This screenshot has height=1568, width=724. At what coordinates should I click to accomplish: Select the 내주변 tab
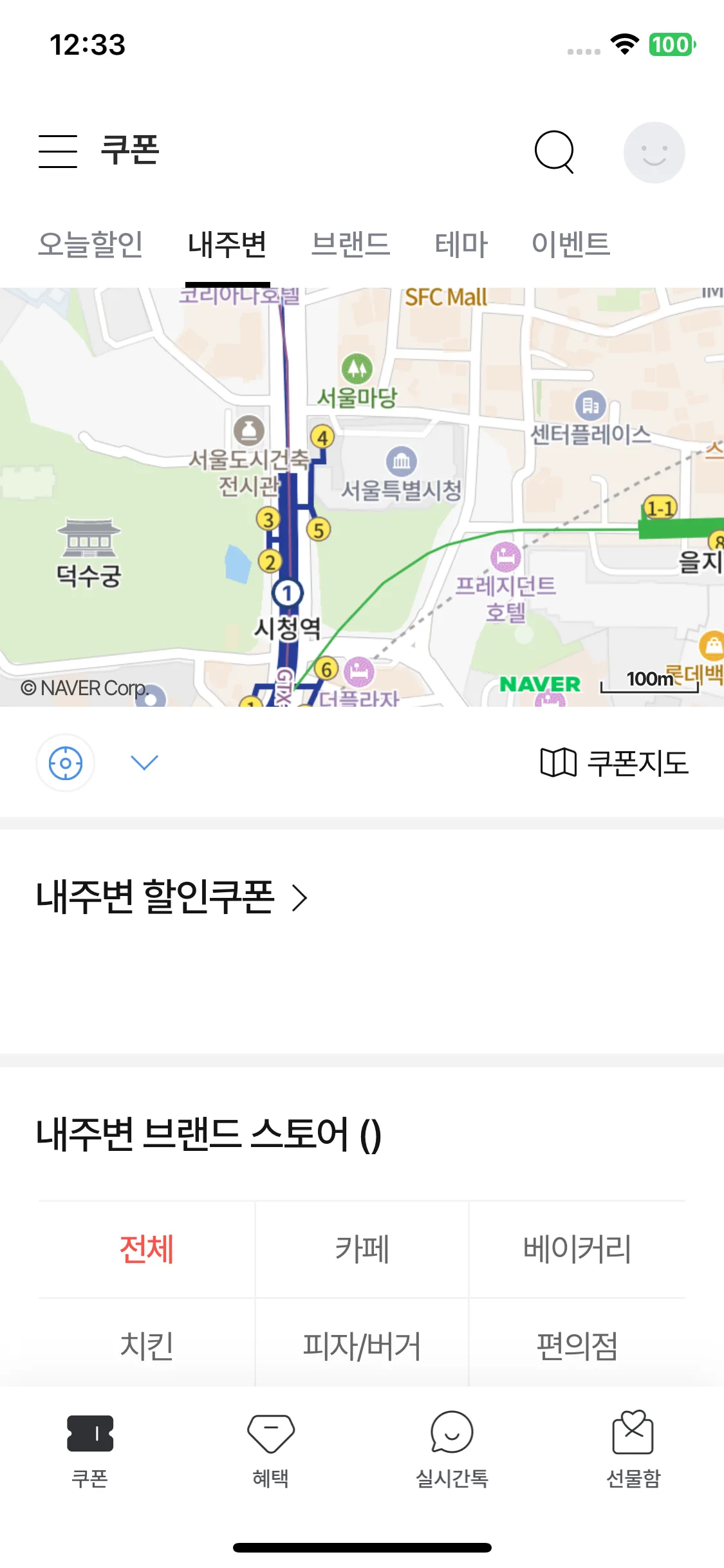pos(227,245)
